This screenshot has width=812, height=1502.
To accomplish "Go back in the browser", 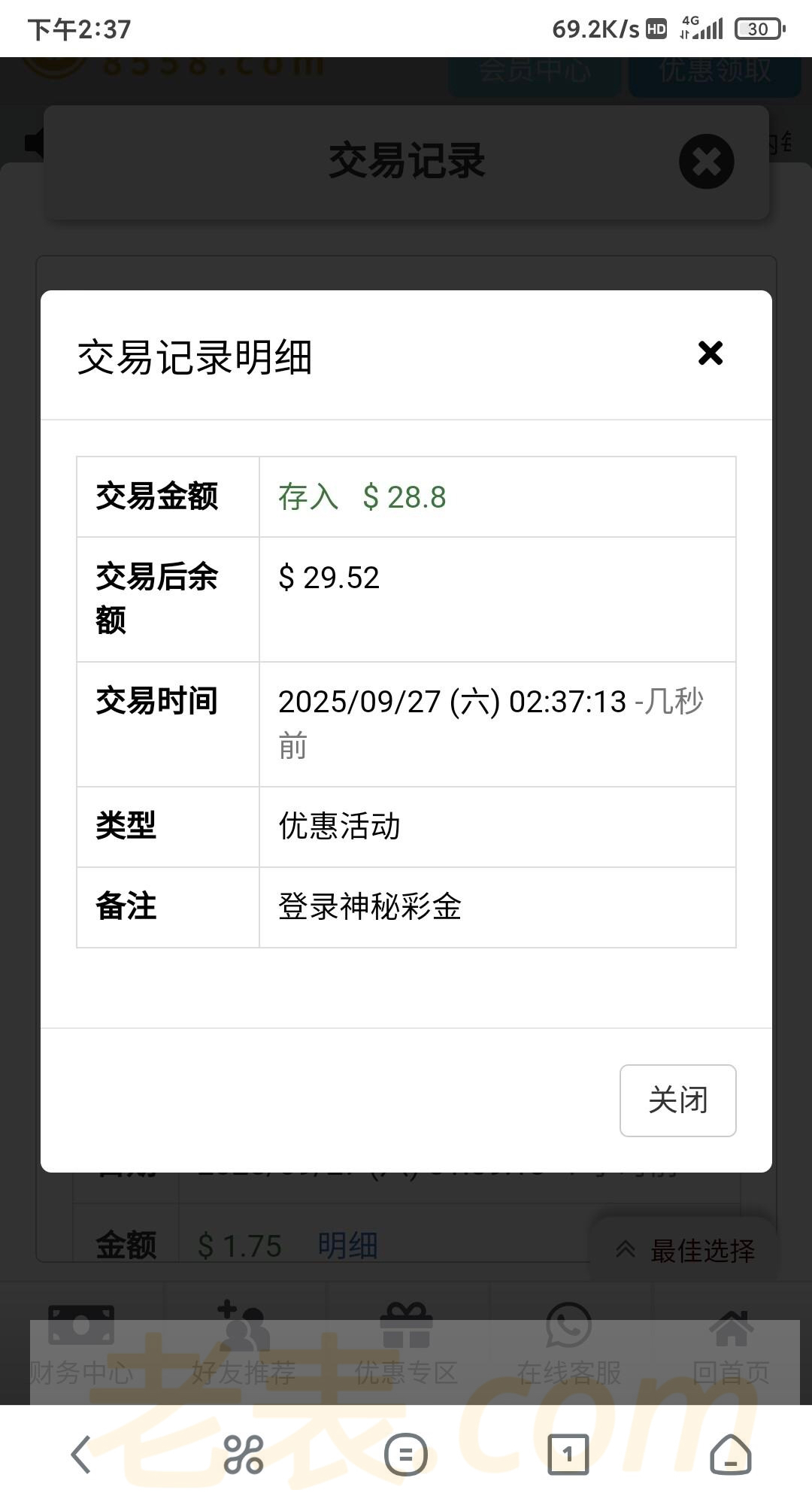I will (x=81, y=1455).
